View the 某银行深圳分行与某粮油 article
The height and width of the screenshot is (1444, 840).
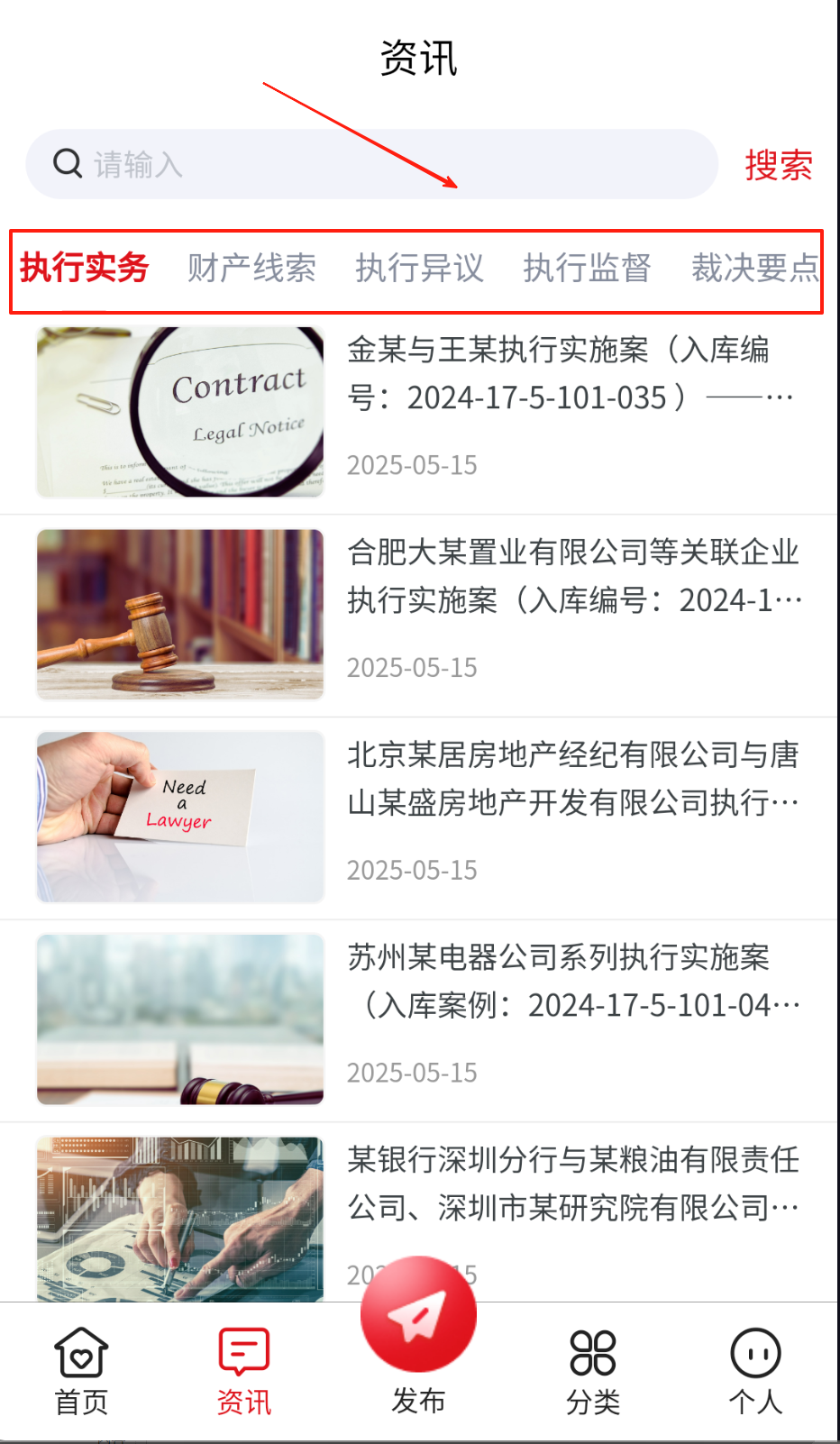click(x=573, y=1184)
